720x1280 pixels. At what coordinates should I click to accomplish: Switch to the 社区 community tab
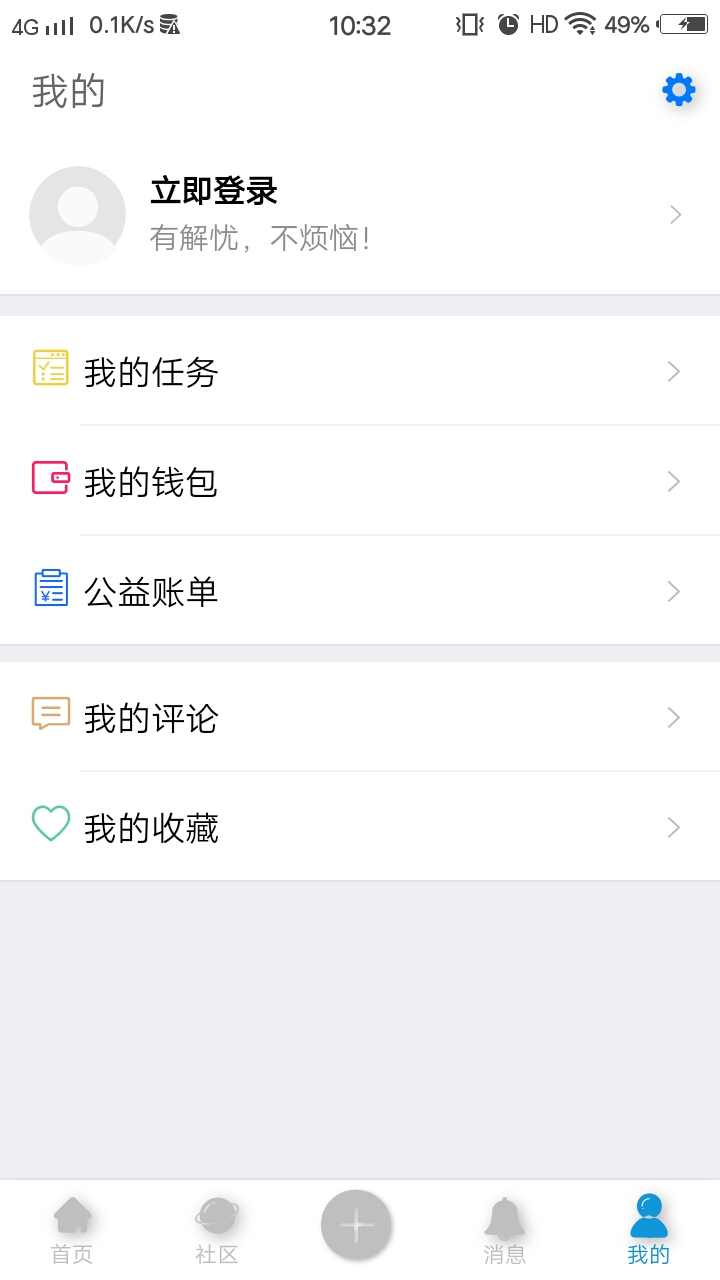point(216,1230)
